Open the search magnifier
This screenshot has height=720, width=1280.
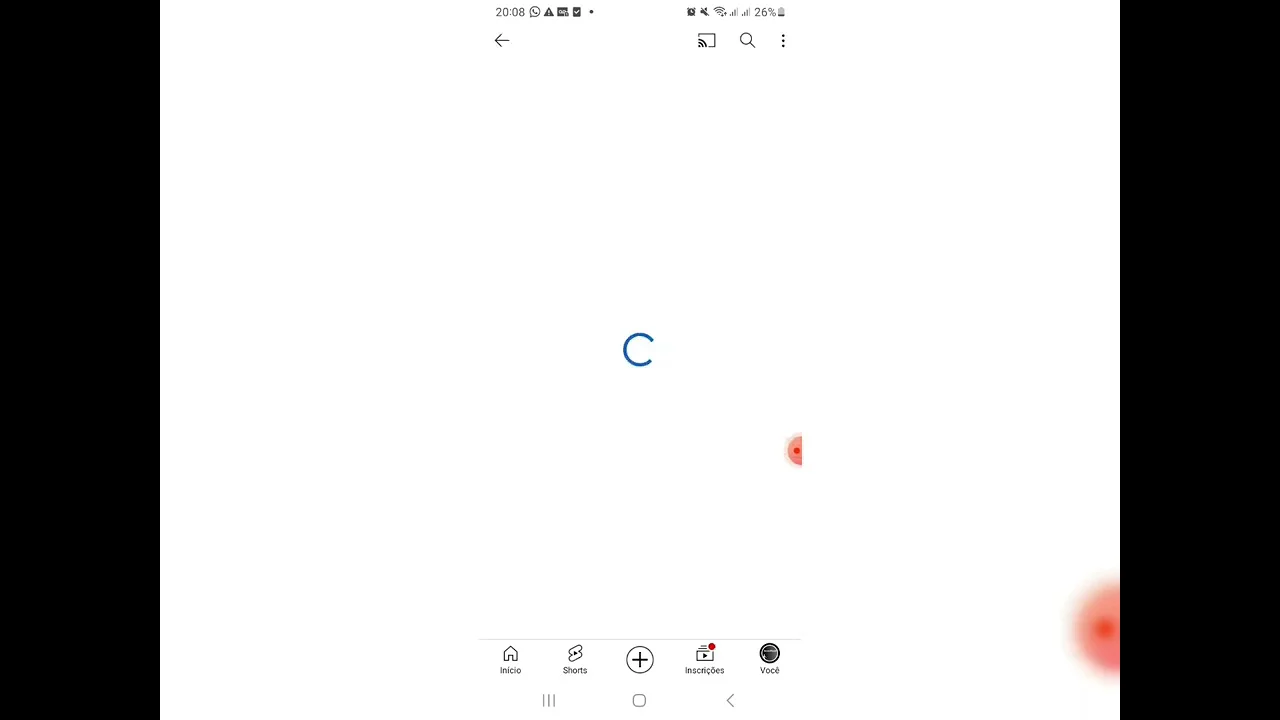[x=747, y=41]
